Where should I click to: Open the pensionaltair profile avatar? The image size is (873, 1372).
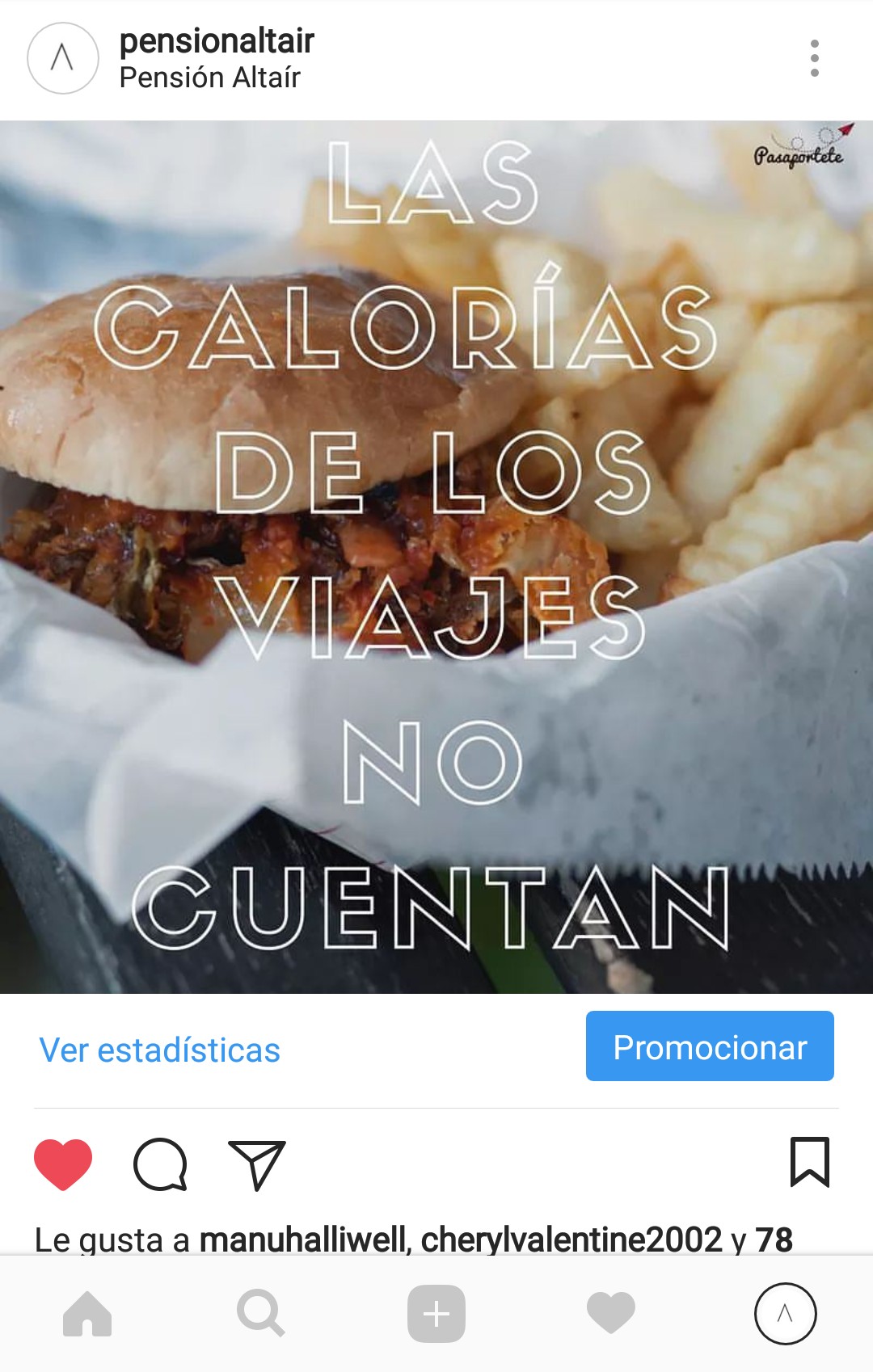(x=63, y=58)
